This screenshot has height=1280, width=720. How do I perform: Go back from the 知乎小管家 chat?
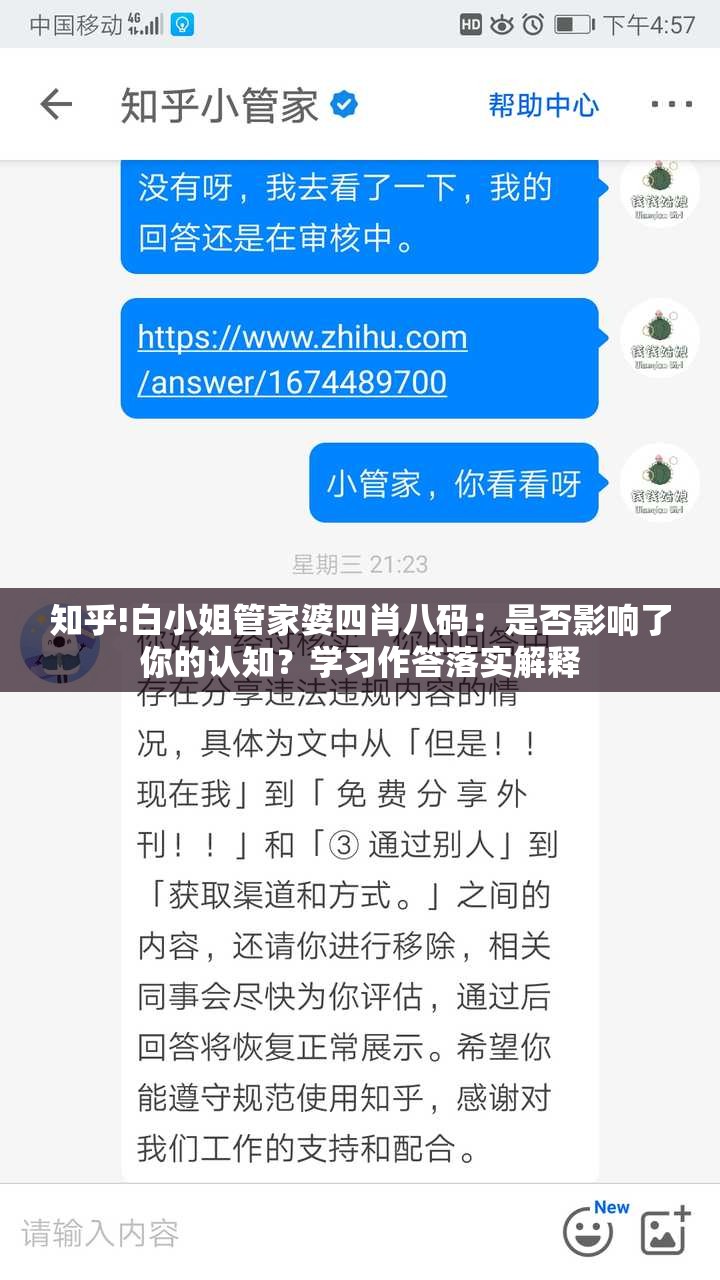(56, 104)
